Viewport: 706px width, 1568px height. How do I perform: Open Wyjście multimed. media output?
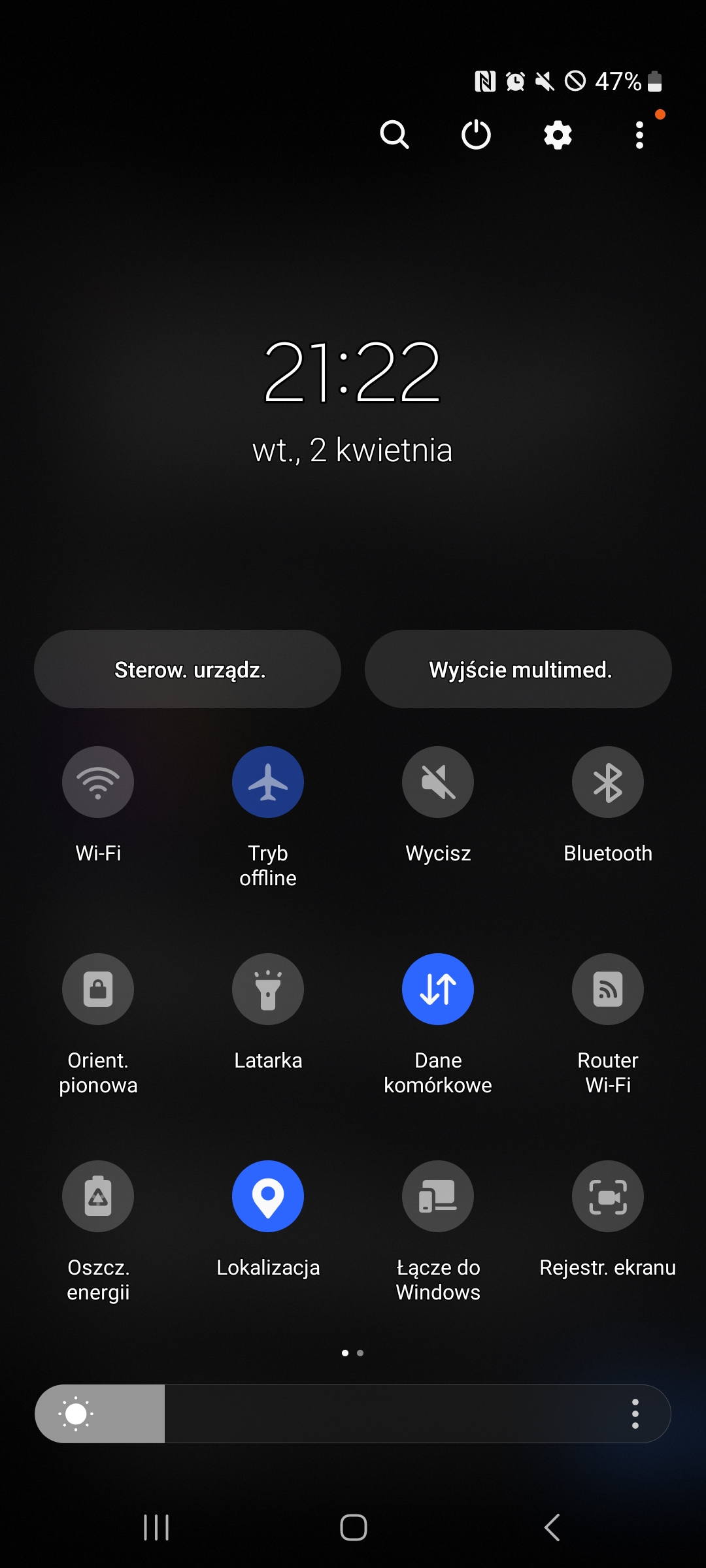[x=518, y=669]
